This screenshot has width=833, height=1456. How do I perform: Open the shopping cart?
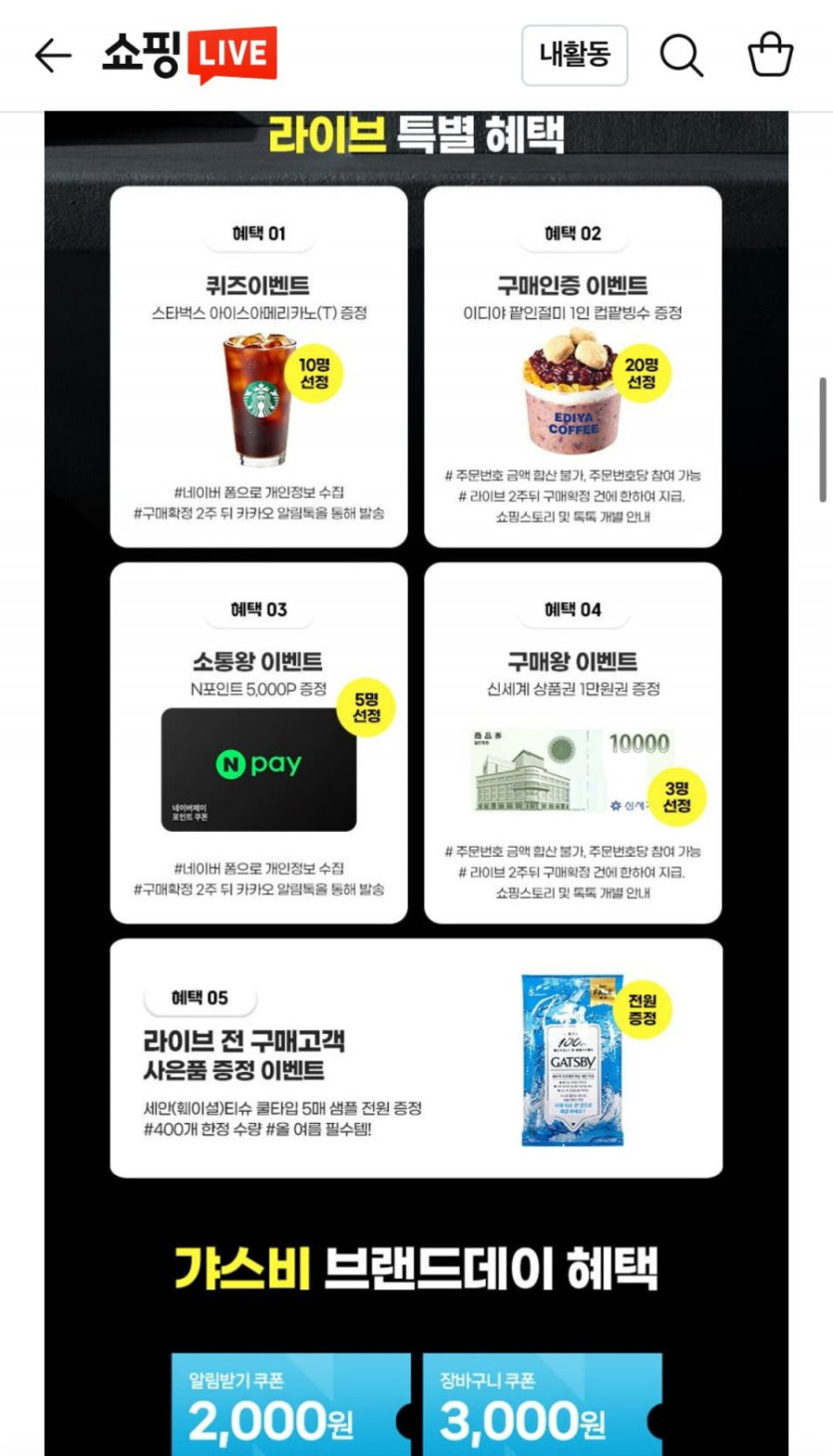[x=770, y=55]
